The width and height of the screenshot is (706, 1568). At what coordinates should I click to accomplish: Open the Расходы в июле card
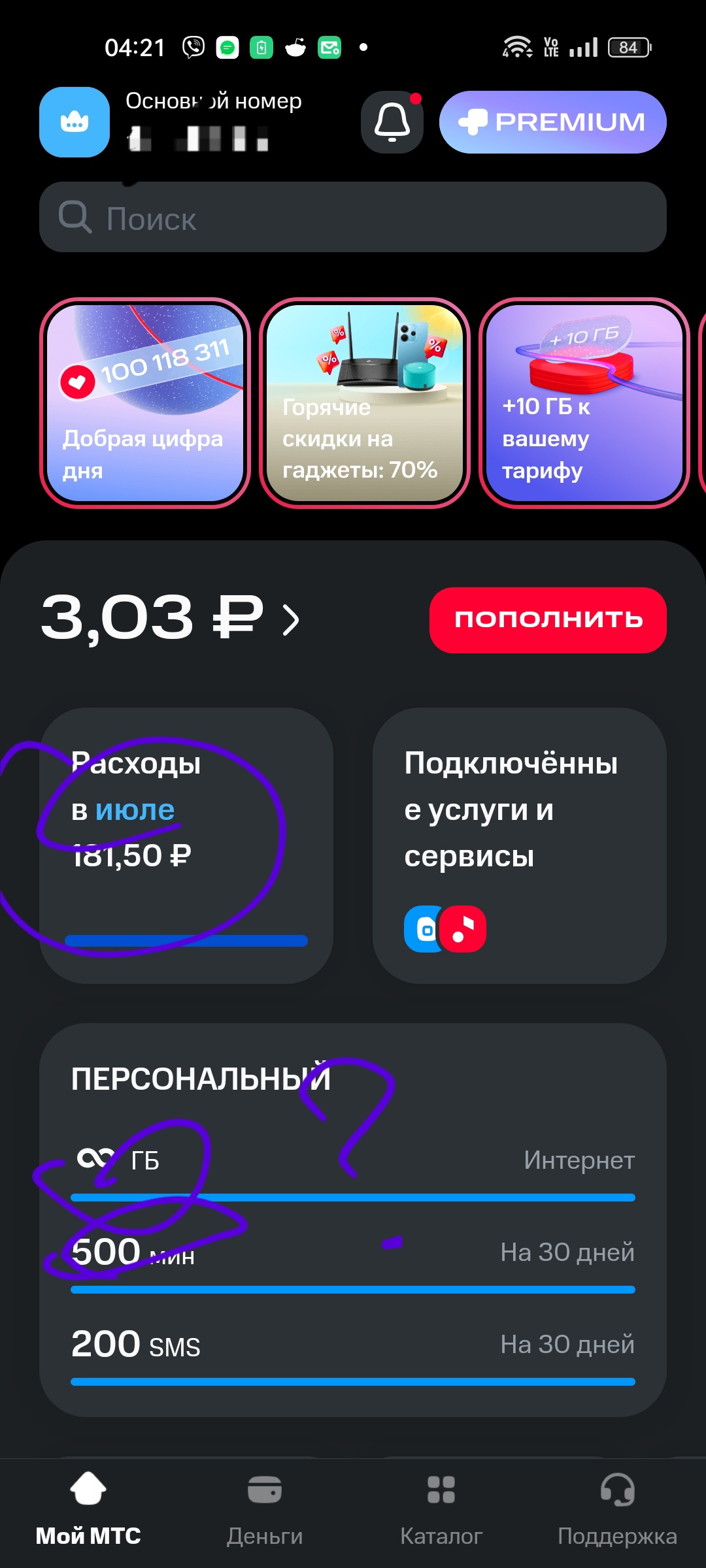[x=186, y=845]
